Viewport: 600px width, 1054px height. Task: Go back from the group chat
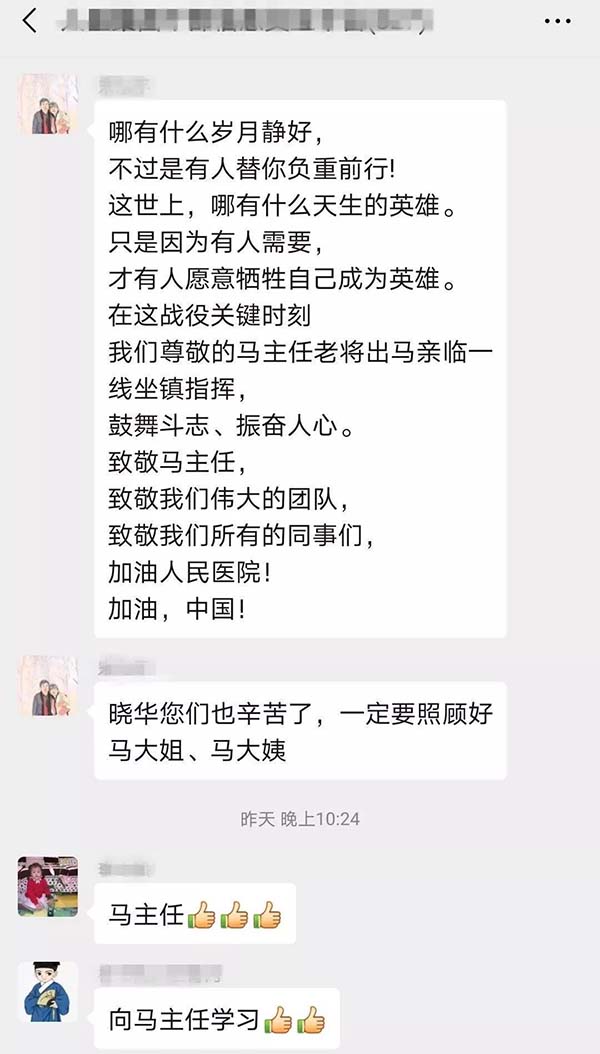coord(30,21)
